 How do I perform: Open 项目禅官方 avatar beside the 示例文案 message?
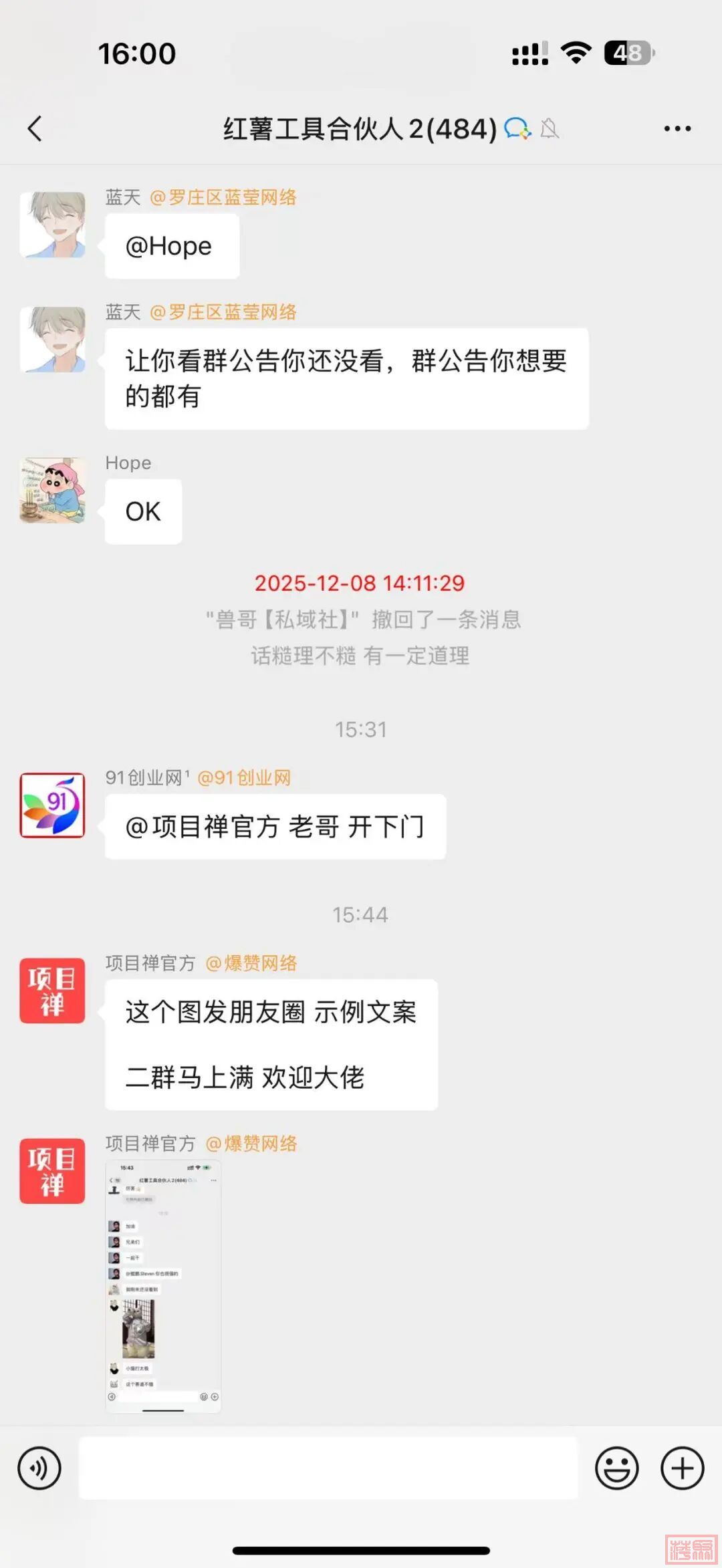52,991
